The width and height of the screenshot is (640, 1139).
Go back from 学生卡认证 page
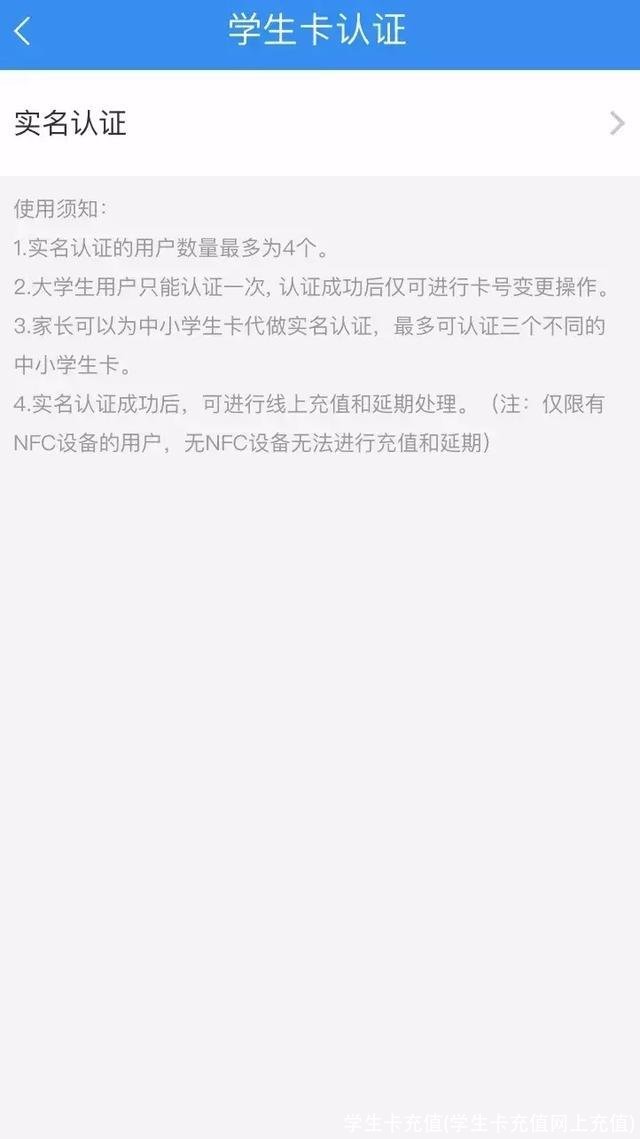[23, 31]
